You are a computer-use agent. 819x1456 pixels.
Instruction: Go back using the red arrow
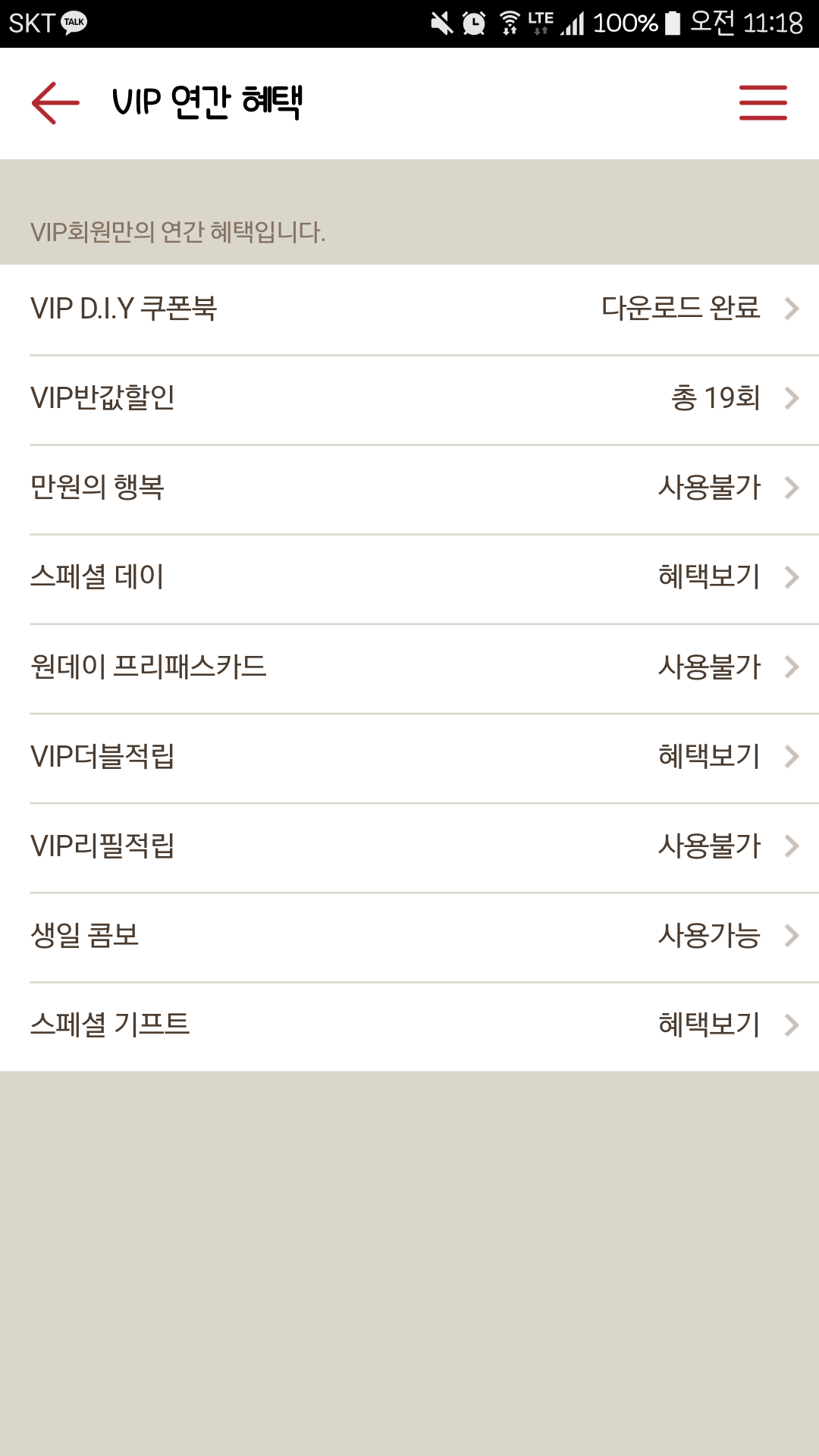click(x=55, y=102)
